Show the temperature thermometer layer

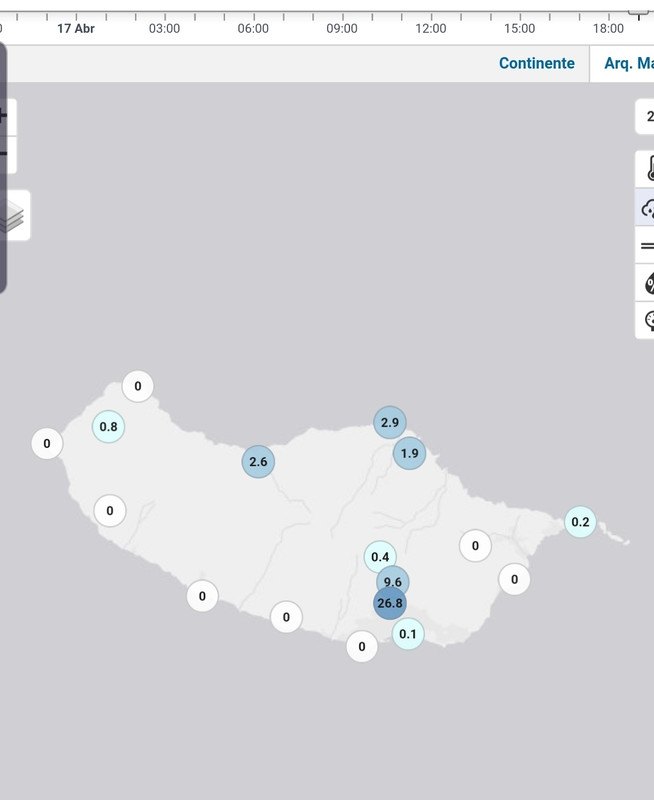pyautogui.click(x=647, y=168)
